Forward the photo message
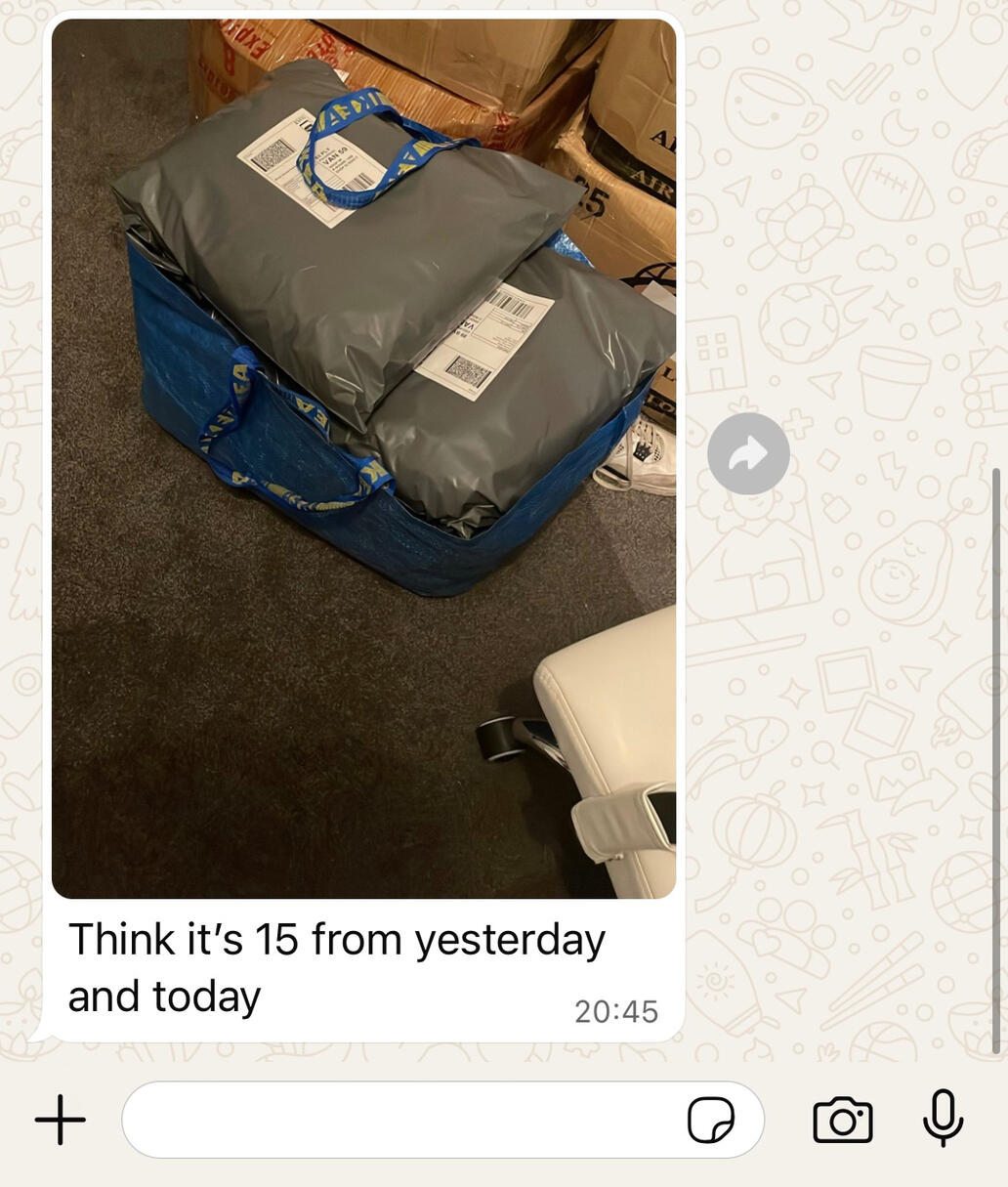The height and width of the screenshot is (1187, 1008). pyautogui.click(x=748, y=453)
